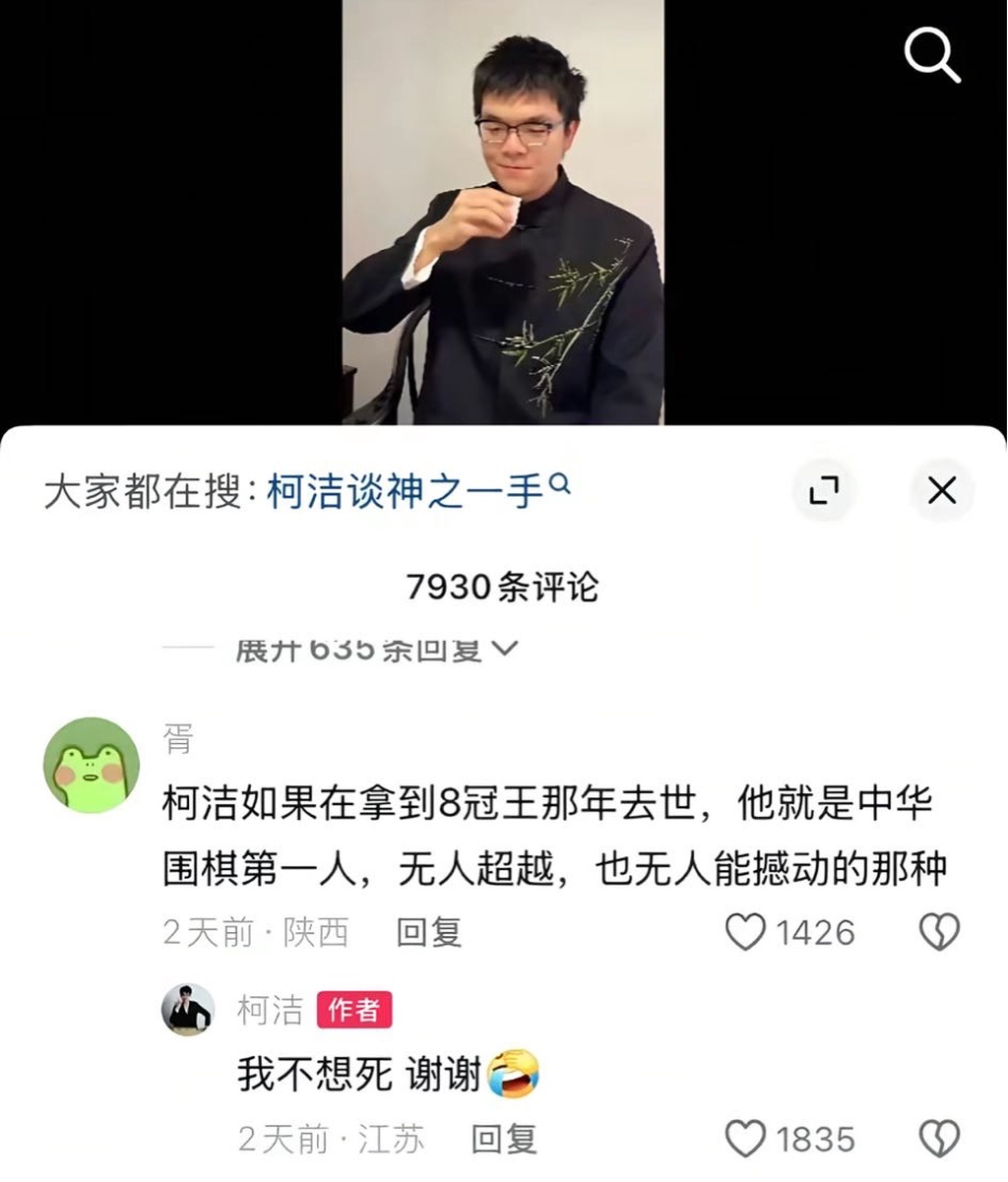This screenshot has height=1182, width=1008.
Task: Like 柯洁's reply with 1835 likes
Action: (x=745, y=1139)
